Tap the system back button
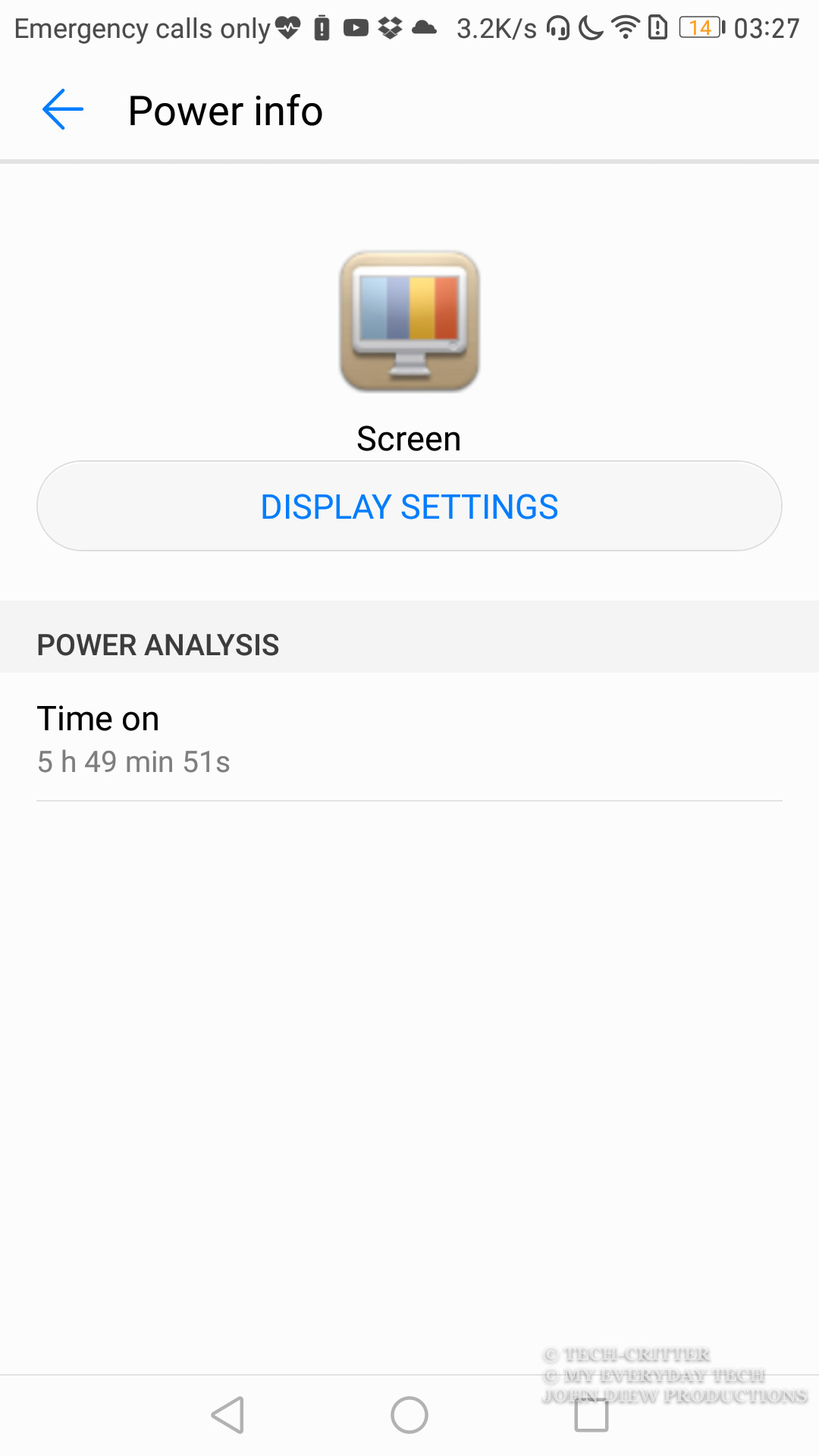Viewport: 819px width, 1456px height. (x=227, y=1415)
